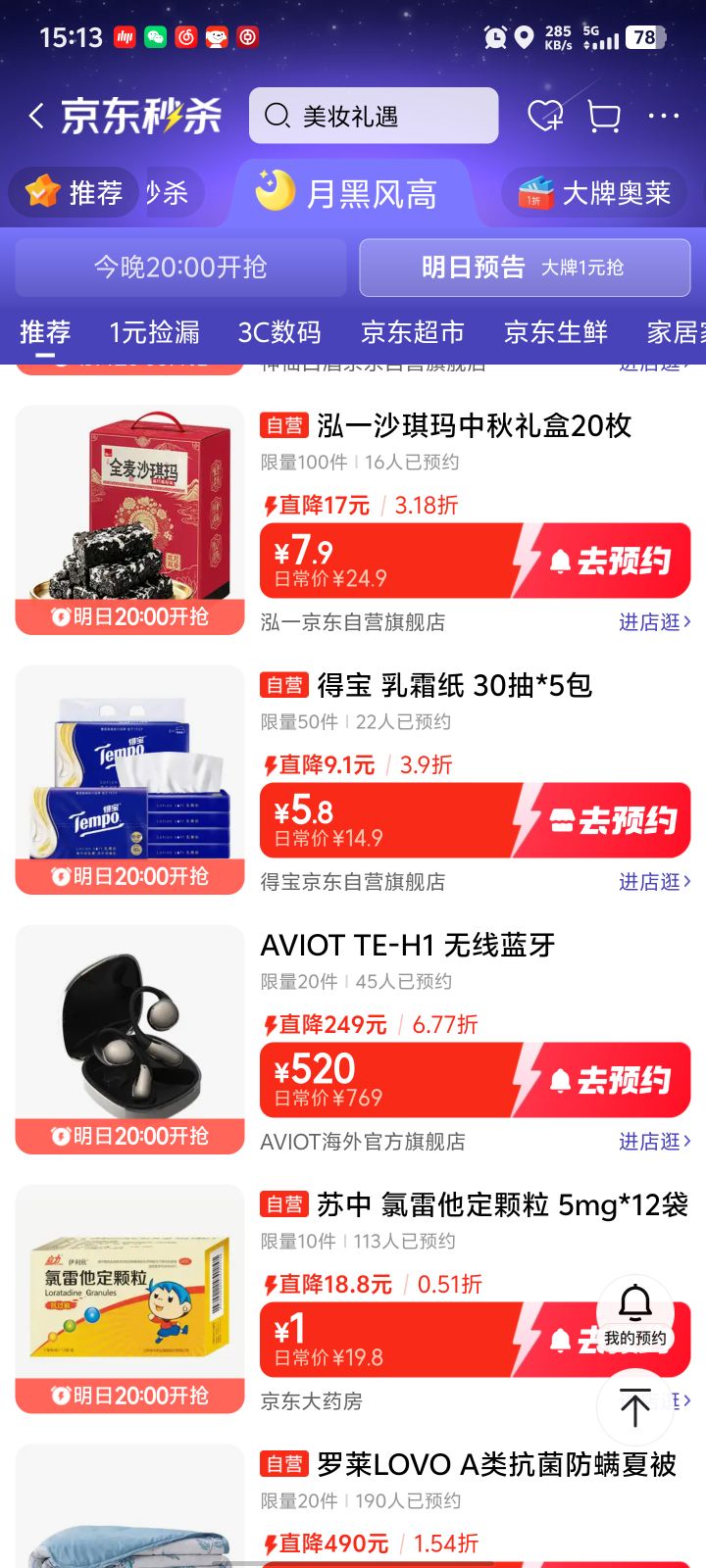Screen dimensions: 706x1568
Task: Open the heart favorites icon
Action: click(545, 117)
